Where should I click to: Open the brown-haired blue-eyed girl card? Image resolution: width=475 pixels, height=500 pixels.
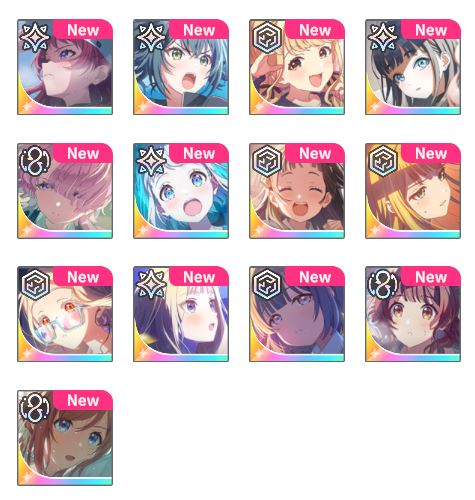65,438
